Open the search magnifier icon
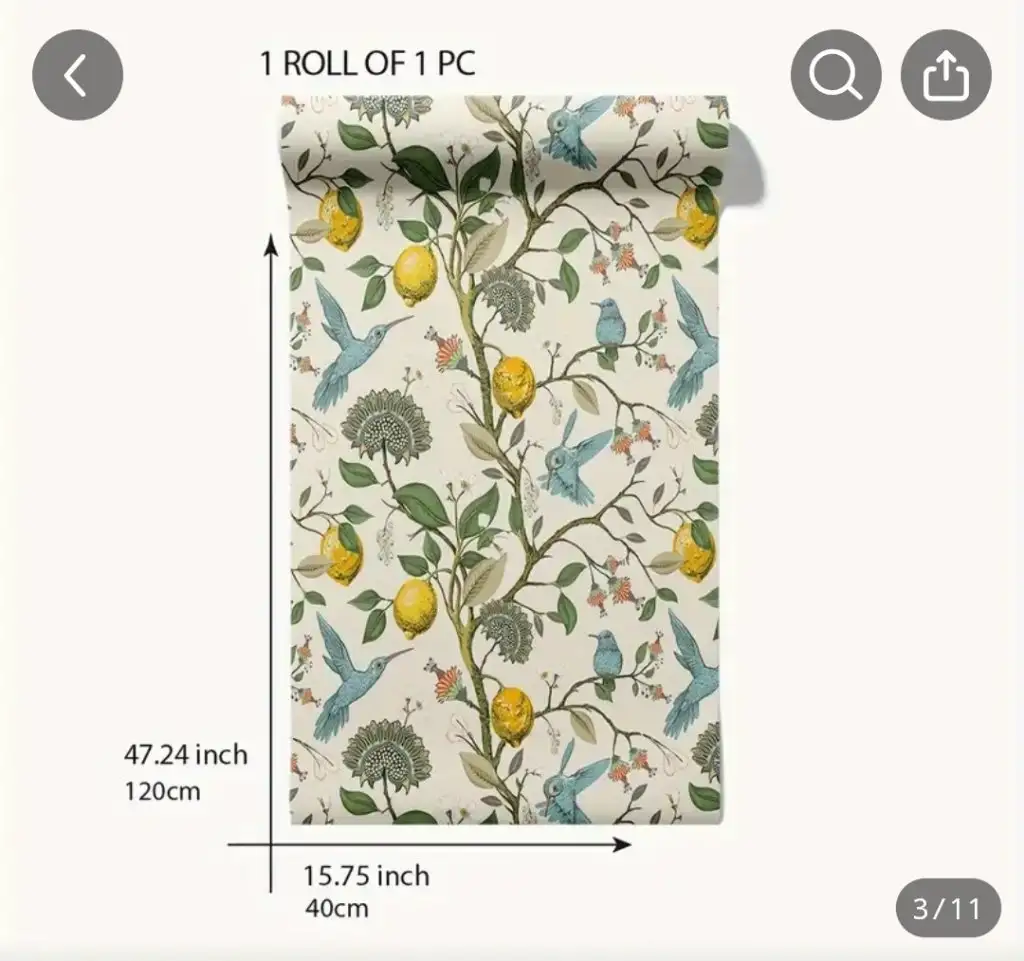The image size is (1024, 961). coord(836,75)
